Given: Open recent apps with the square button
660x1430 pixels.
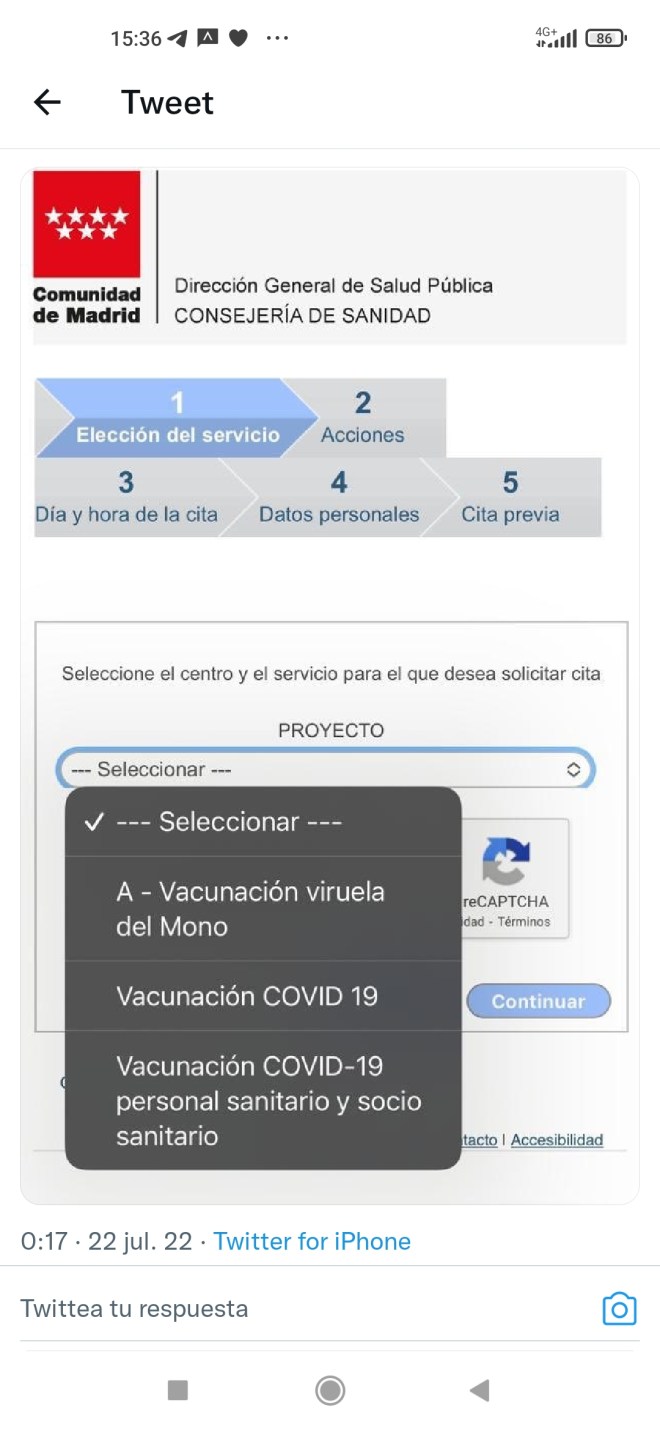Looking at the screenshot, I should (178, 1390).
